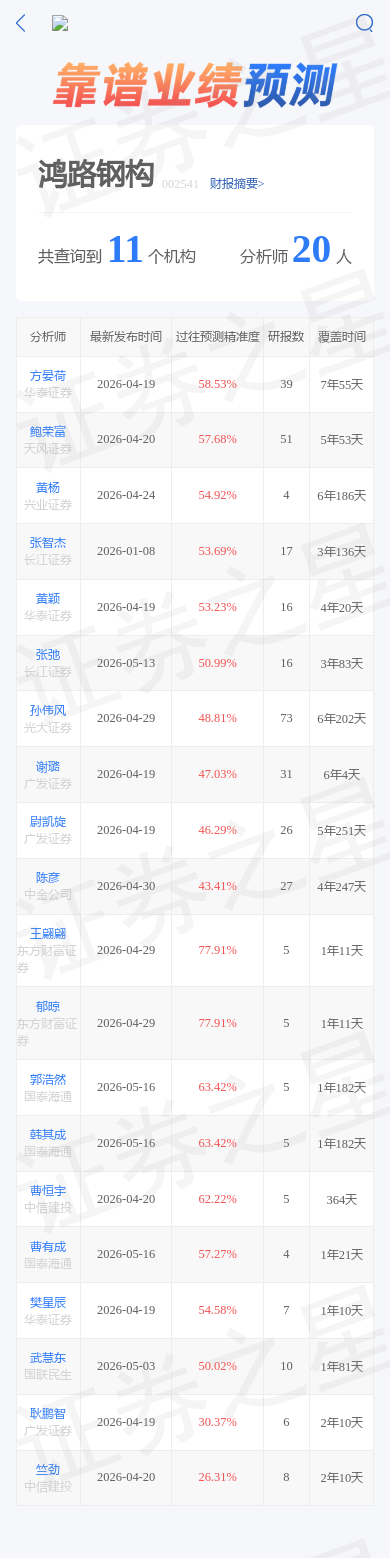Screen dimensions: 390x1558
Task: Open analyst 张弛 page
Action: (48, 654)
